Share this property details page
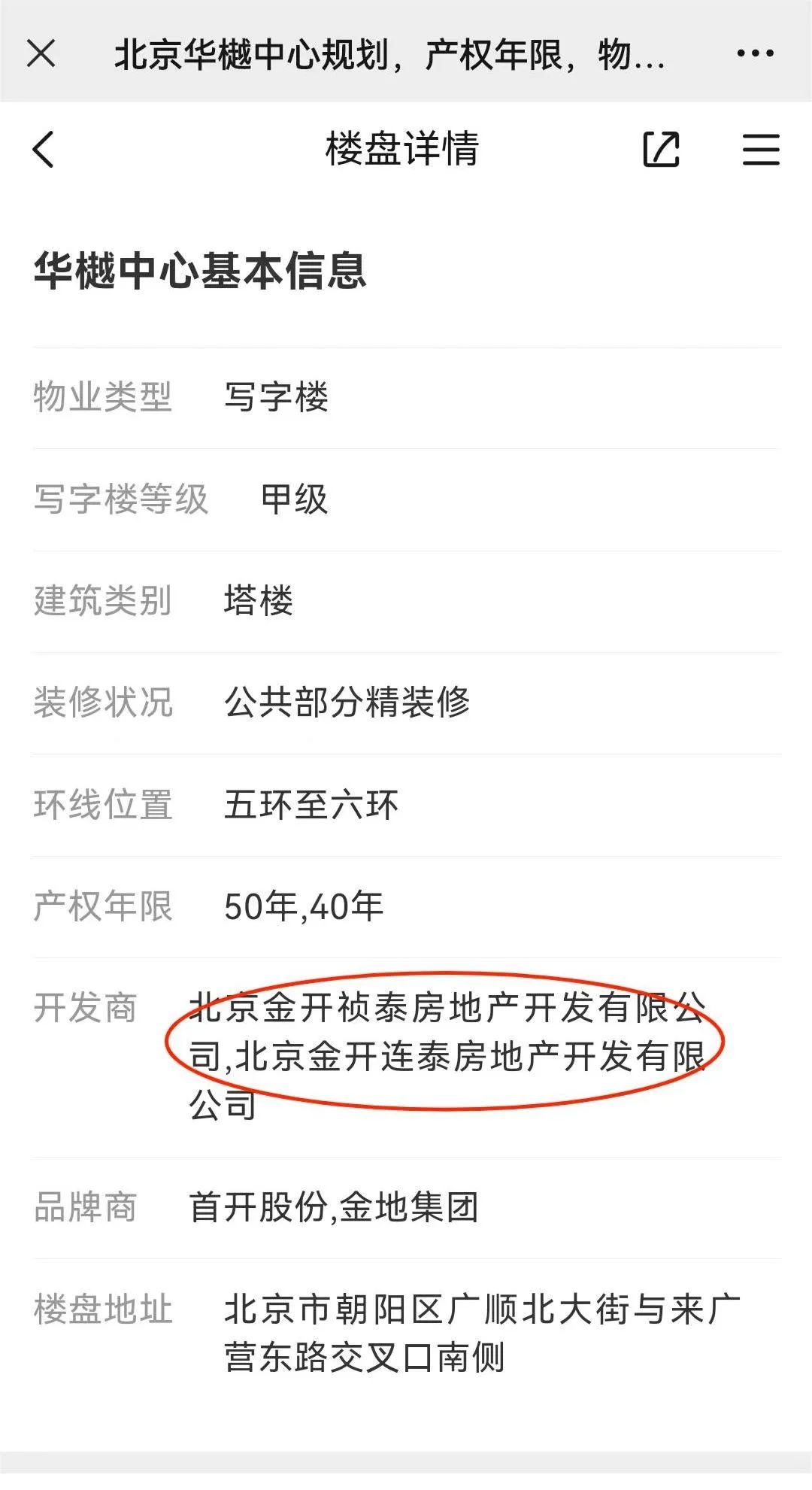Image resolution: width=812 pixels, height=1490 pixels. [x=661, y=149]
